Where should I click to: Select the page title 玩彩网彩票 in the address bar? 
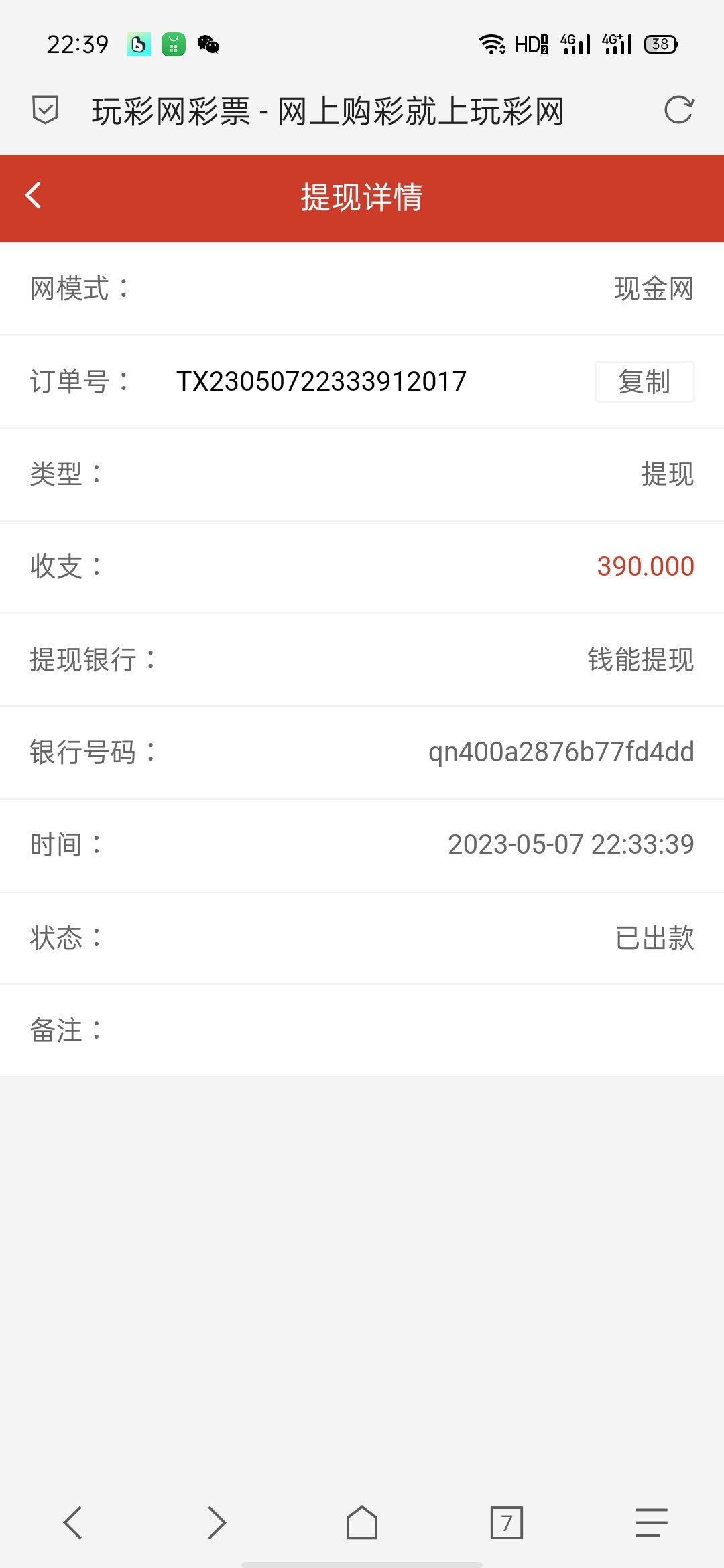click(x=328, y=112)
